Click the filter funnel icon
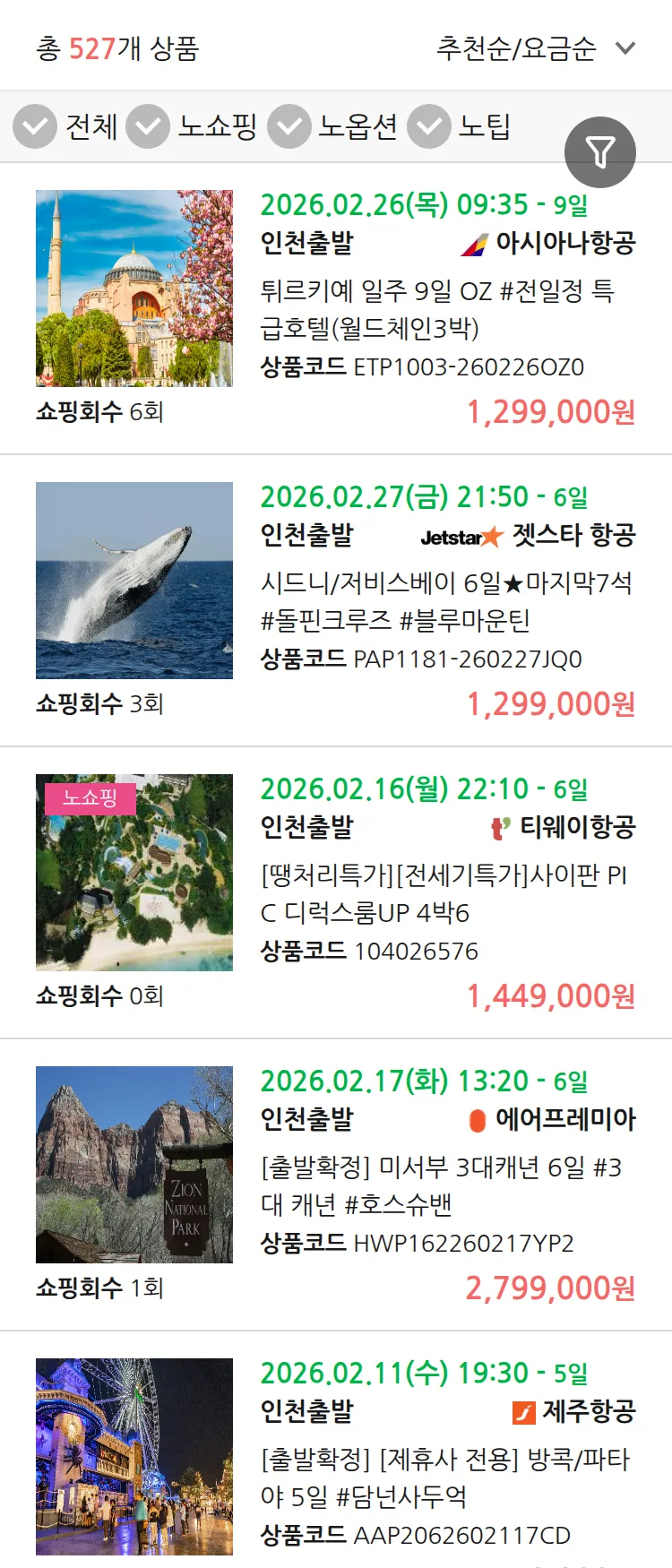The width and height of the screenshot is (672, 1568). [x=599, y=151]
